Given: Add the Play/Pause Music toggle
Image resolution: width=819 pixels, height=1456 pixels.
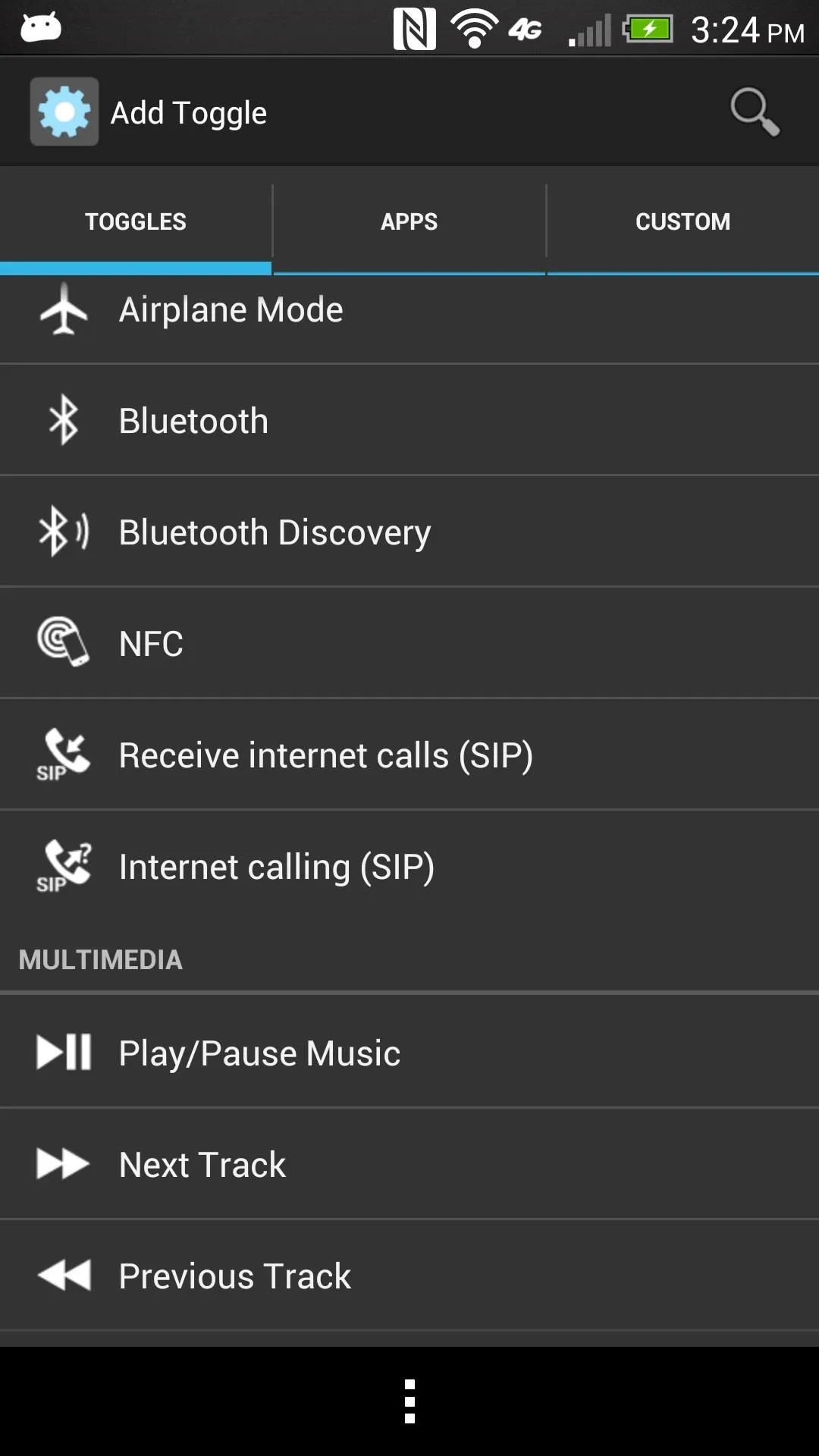Looking at the screenshot, I should pos(409,1053).
